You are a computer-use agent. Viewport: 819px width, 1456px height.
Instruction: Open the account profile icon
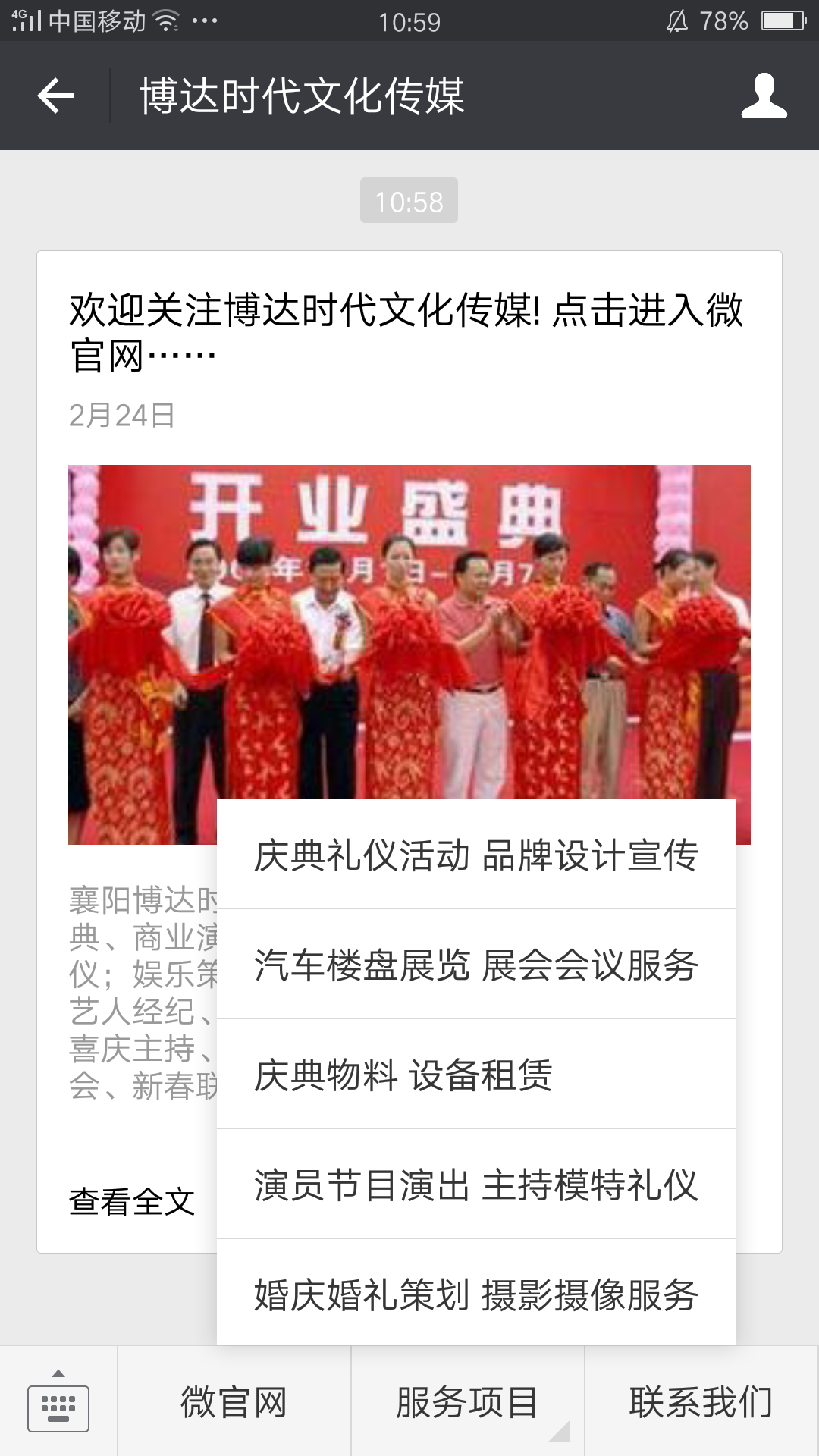click(x=764, y=96)
